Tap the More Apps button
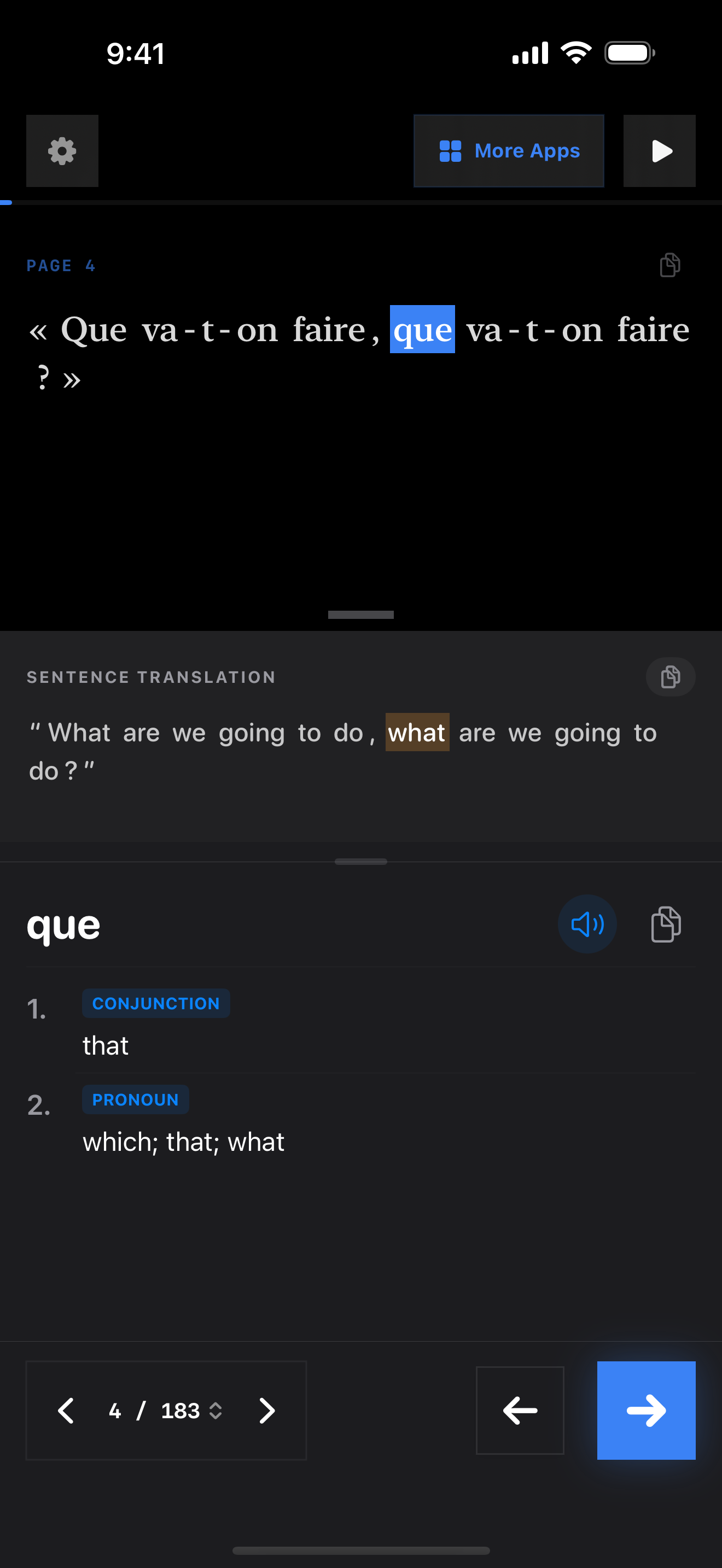 click(508, 151)
